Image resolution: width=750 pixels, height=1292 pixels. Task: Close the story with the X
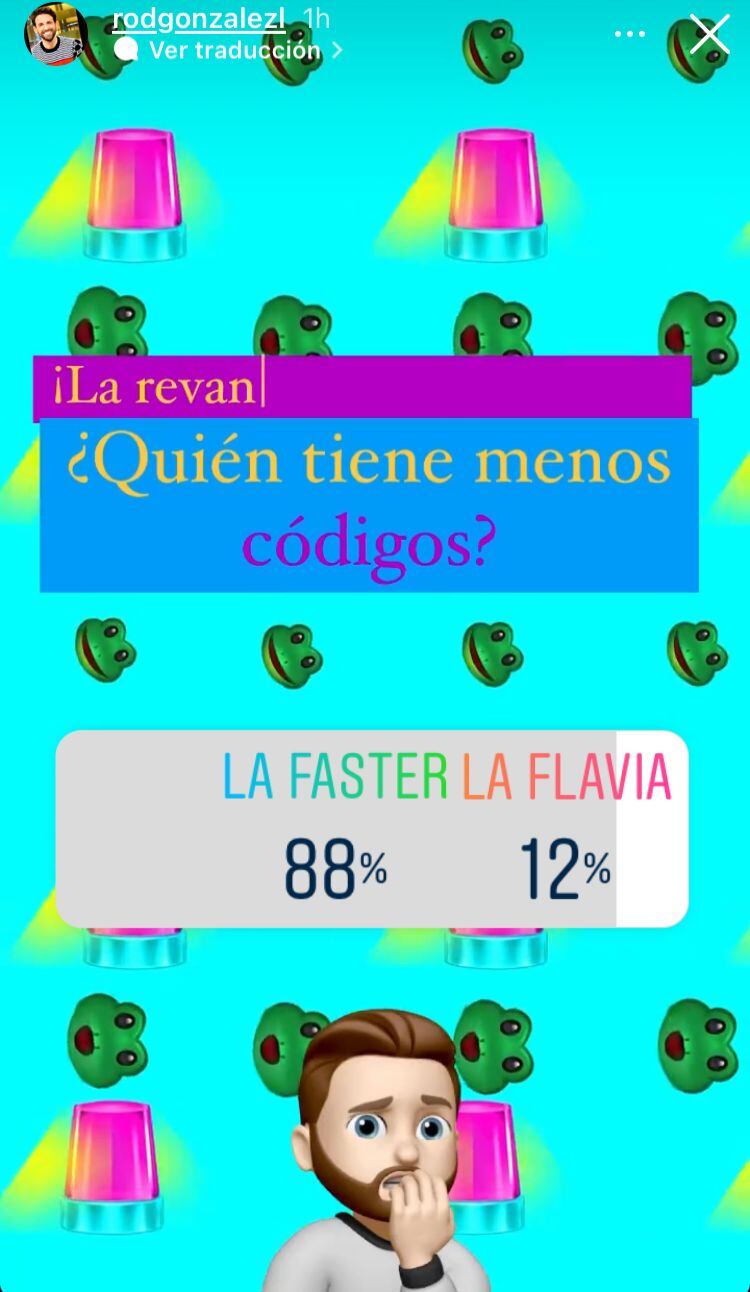pos(709,34)
